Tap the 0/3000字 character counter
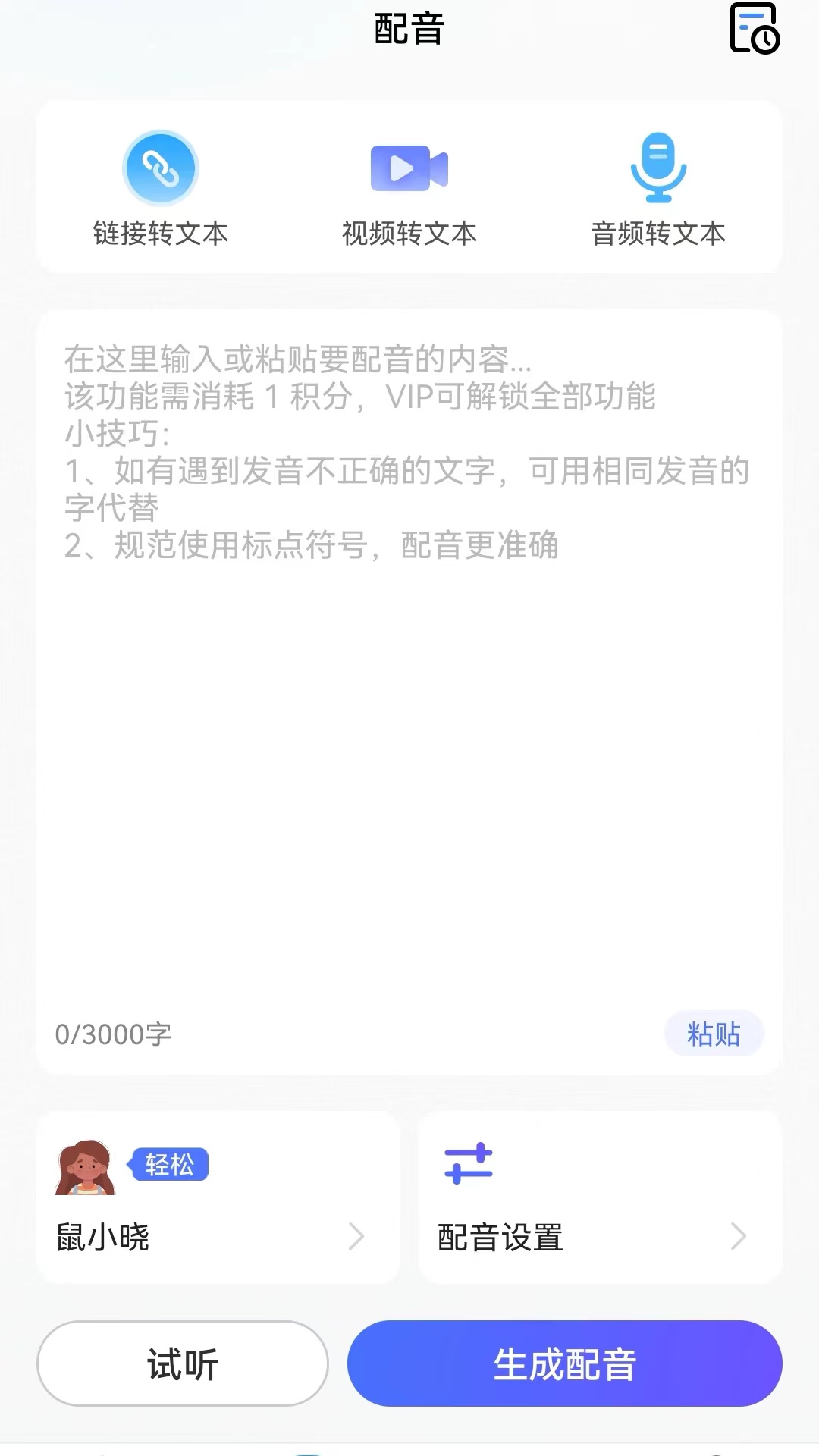The width and height of the screenshot is (819, 1456). coord(112,1033)
